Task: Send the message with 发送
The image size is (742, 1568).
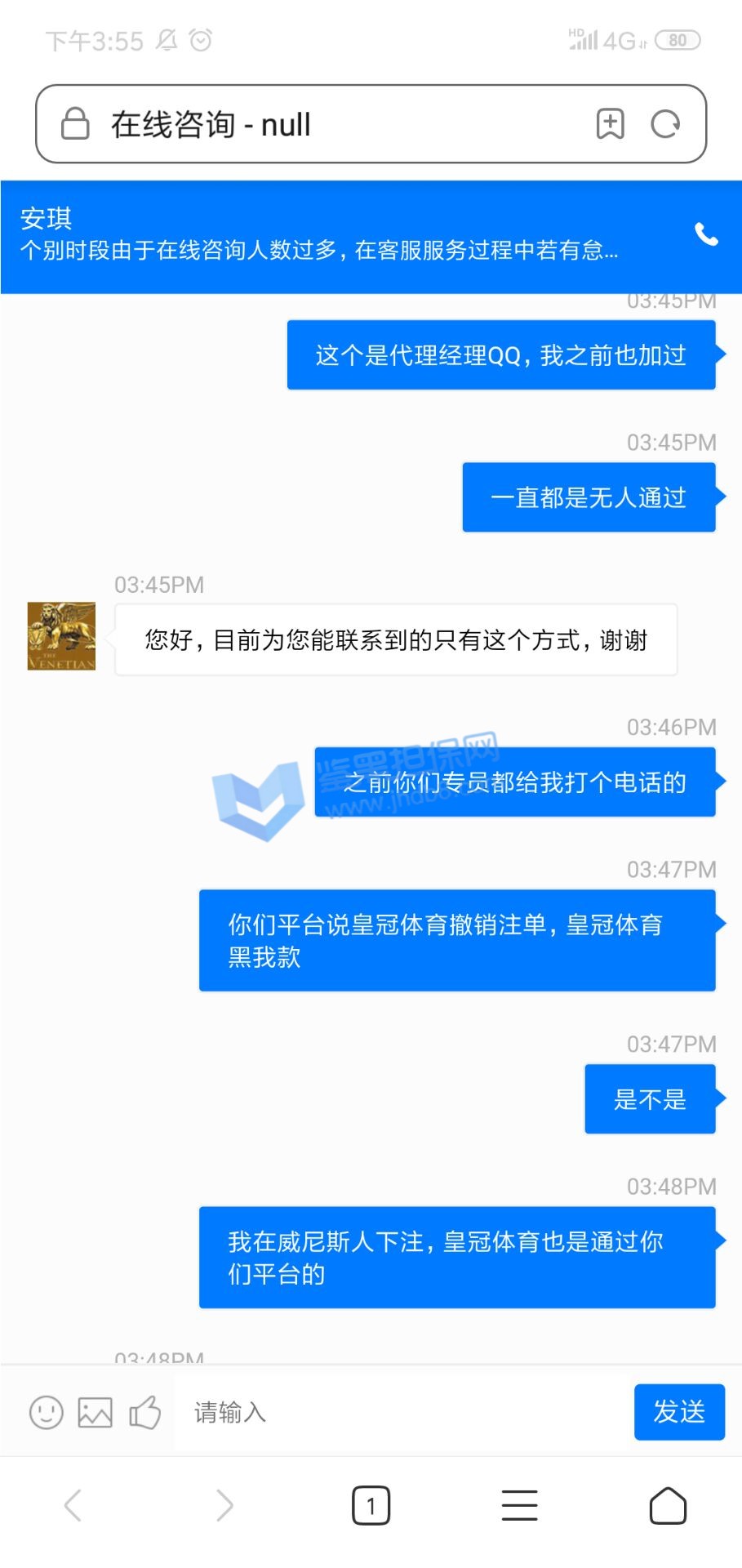Action: [x=679, y=1411]
